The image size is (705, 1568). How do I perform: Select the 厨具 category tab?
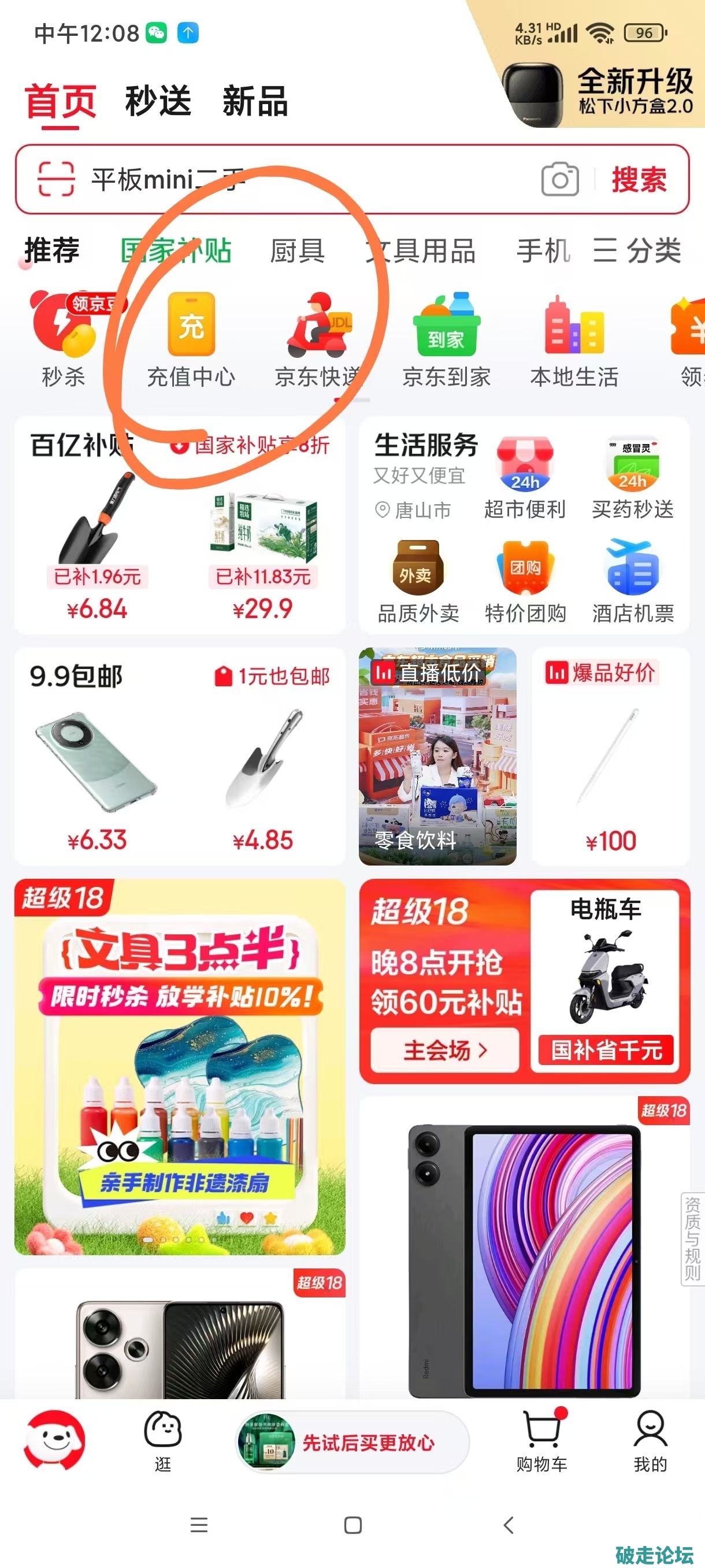click(297, 251)
